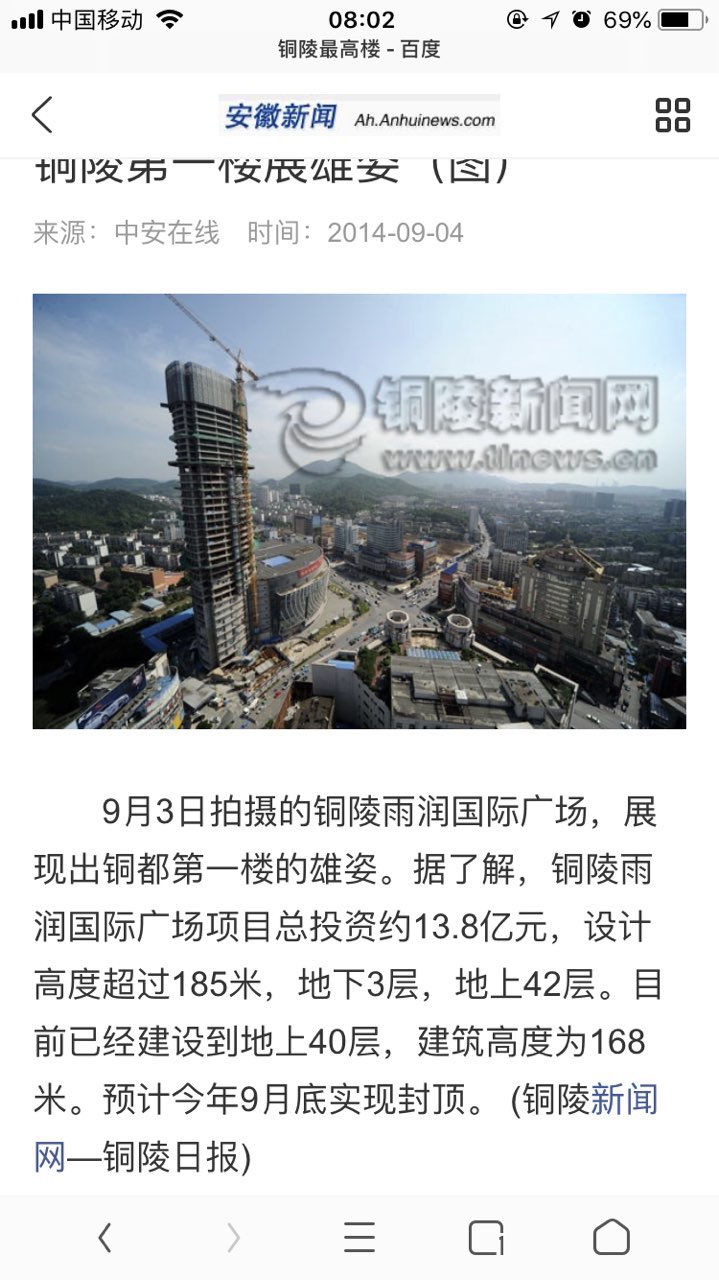This screenshot has height=1280, width=719.
Task: Tap the browser back arrow at the bottom
Action: pos(104,1238)
